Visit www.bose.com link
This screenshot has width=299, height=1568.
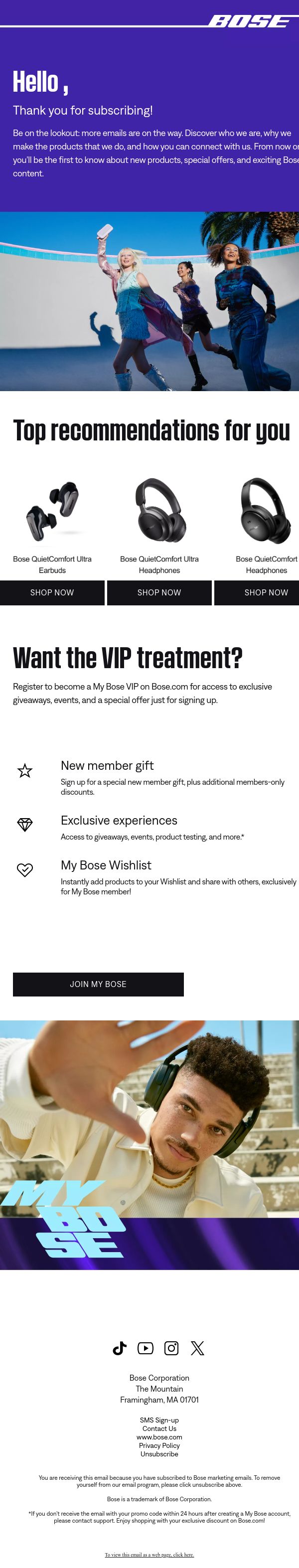click(159, 1437)
